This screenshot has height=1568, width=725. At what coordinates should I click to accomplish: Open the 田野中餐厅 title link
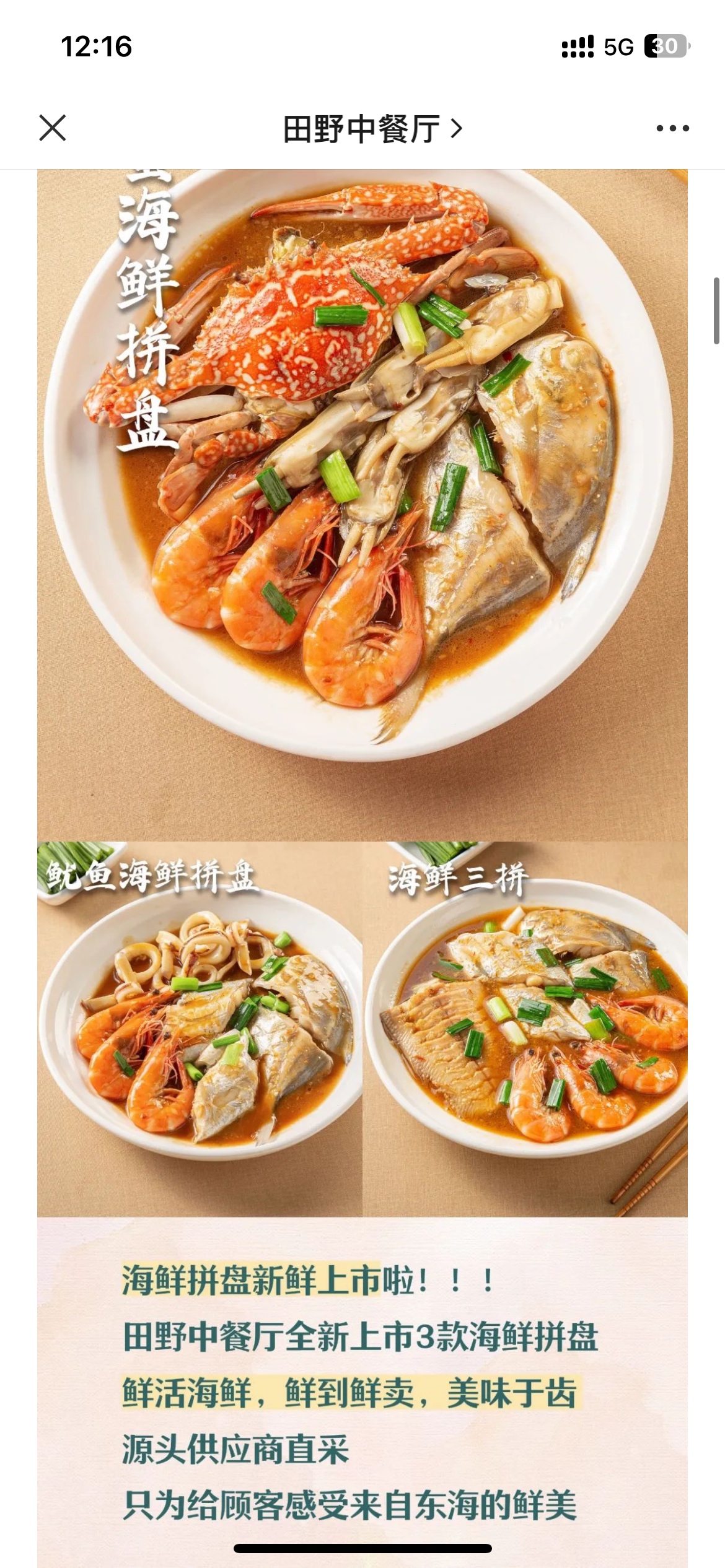point(372,129)
